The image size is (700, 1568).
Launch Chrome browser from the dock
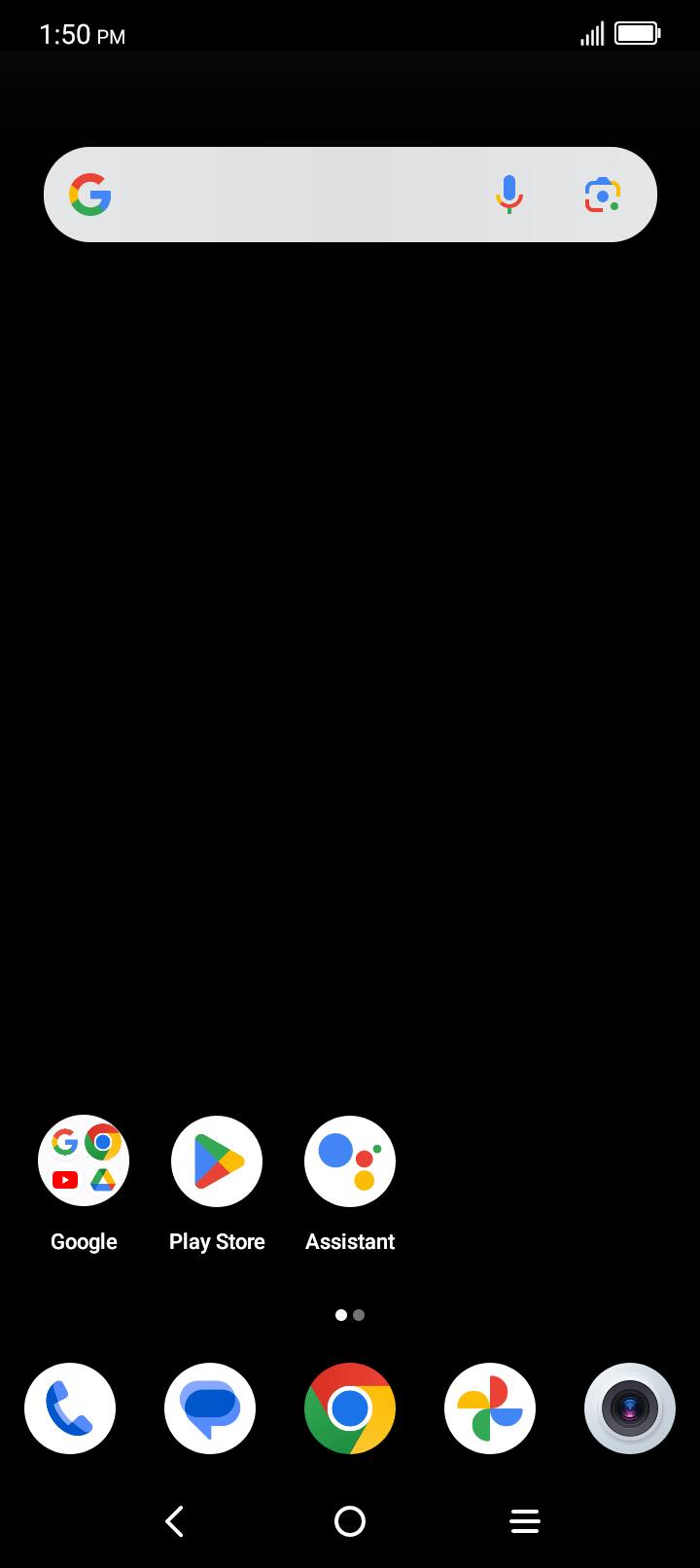tap(350, 1408)
